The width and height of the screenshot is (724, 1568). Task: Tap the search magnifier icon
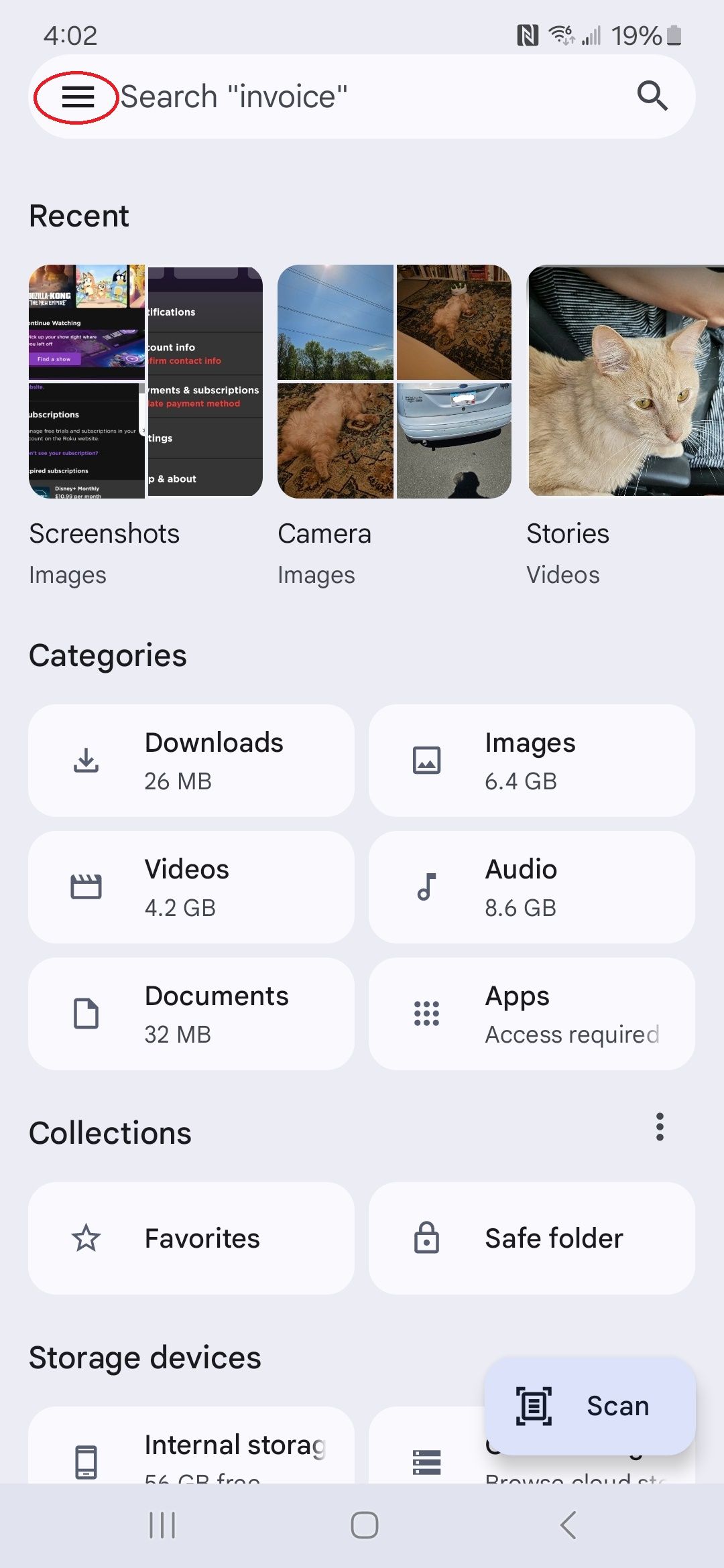coord(651,96)
